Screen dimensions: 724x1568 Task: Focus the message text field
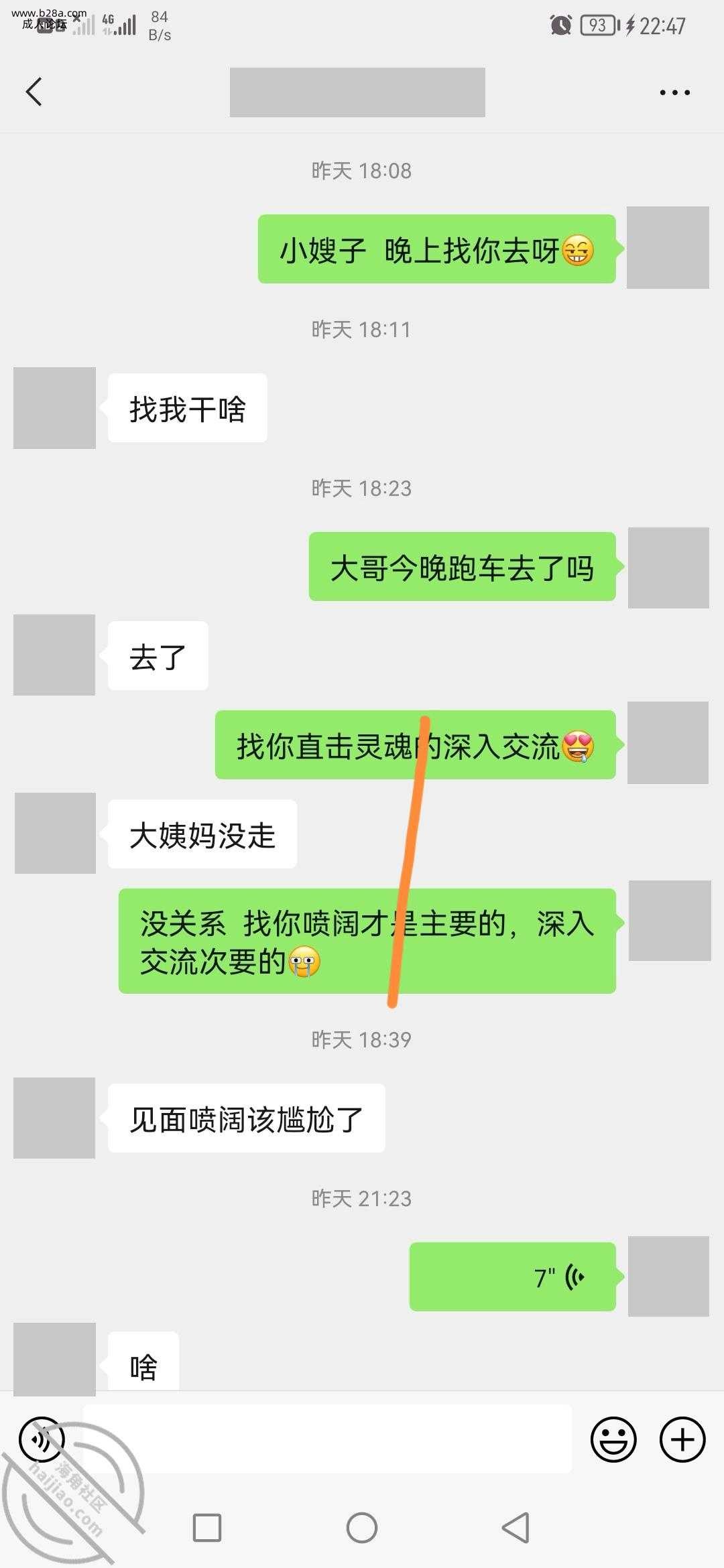tap(327, 1439)
